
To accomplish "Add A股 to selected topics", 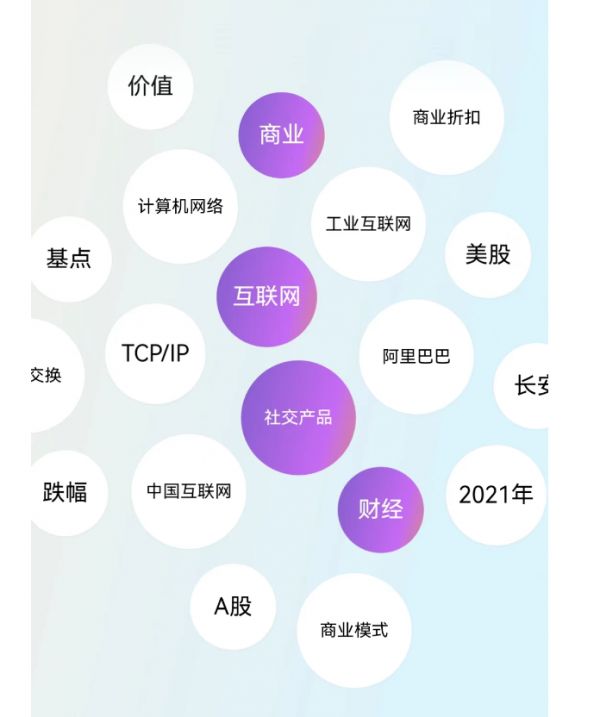I will [x=232, y=606].
